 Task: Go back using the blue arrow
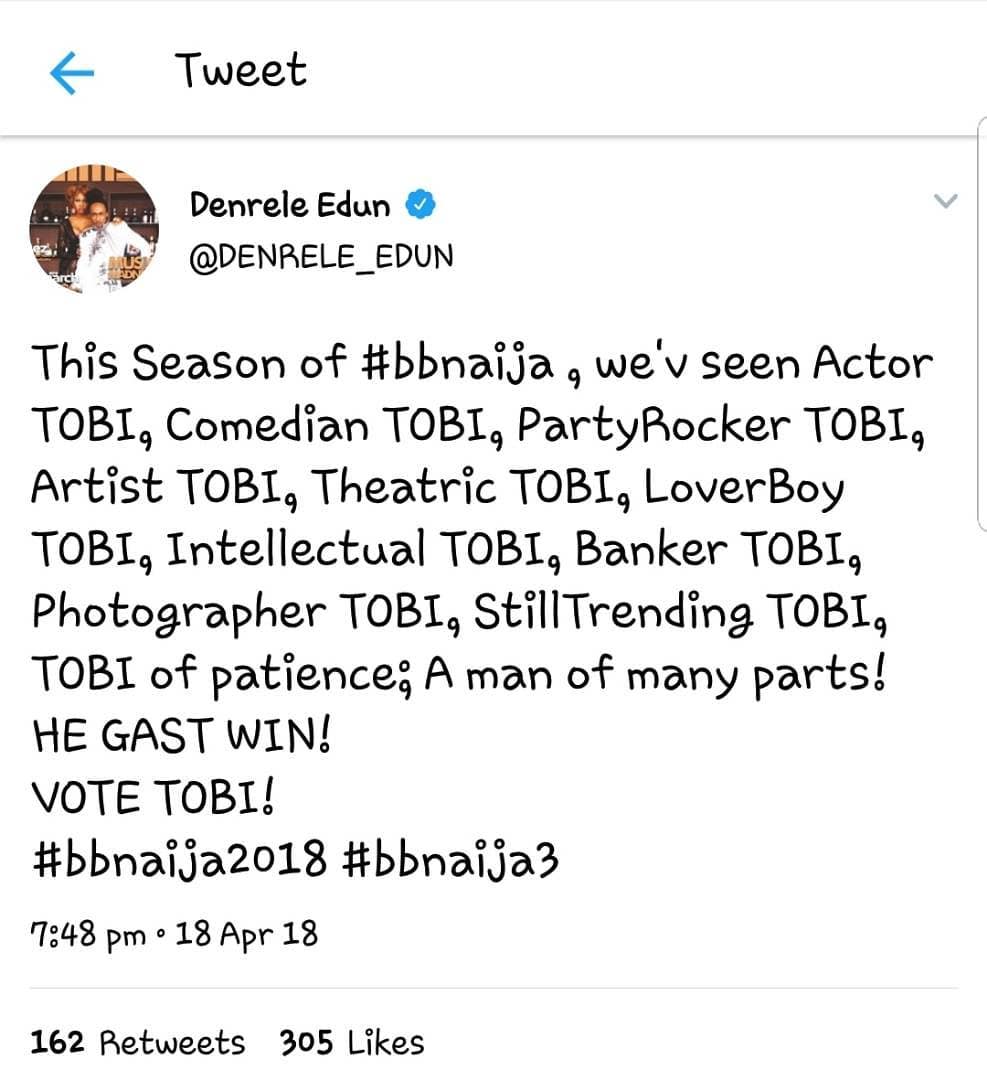tap(71, 75)
